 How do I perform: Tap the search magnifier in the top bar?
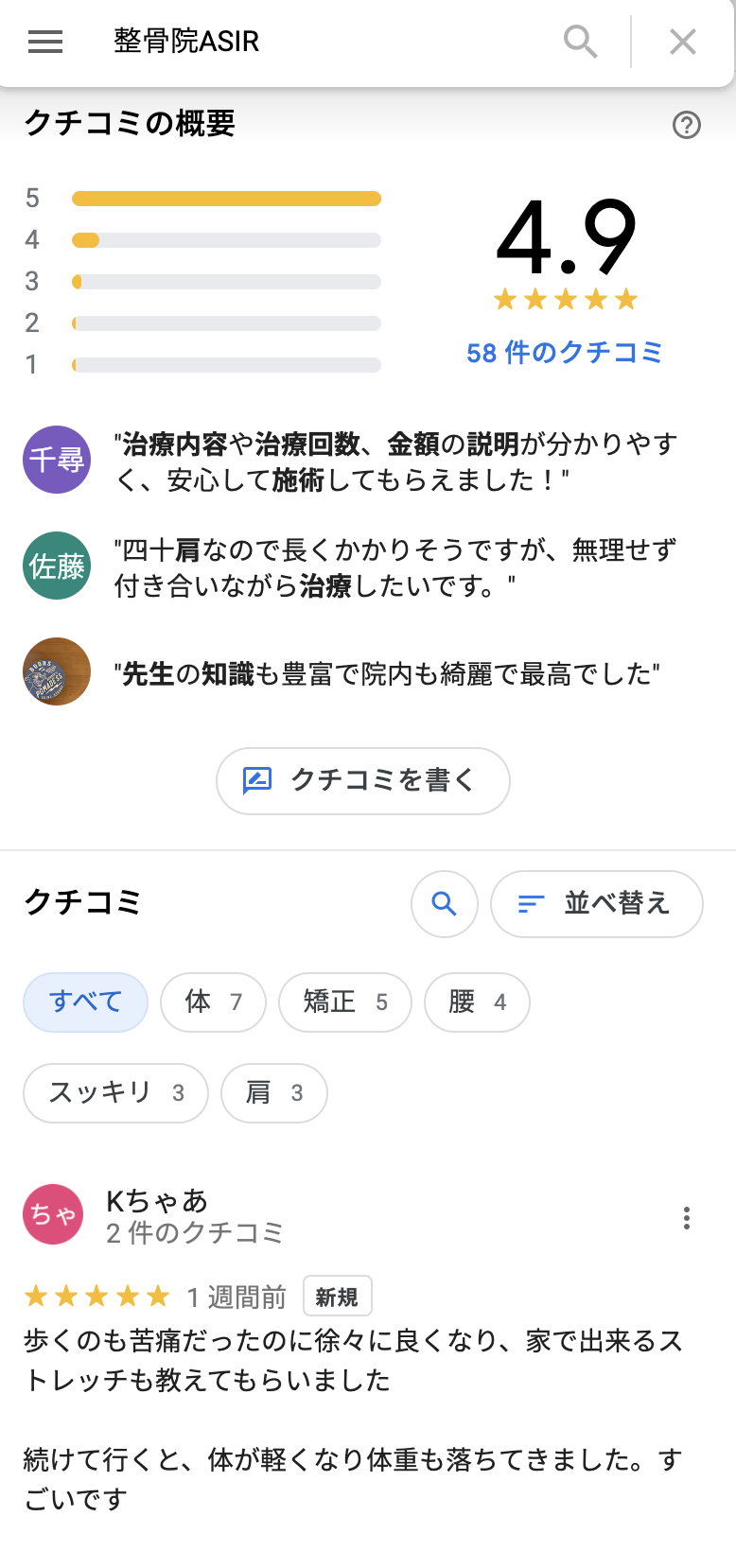point(580,42)
